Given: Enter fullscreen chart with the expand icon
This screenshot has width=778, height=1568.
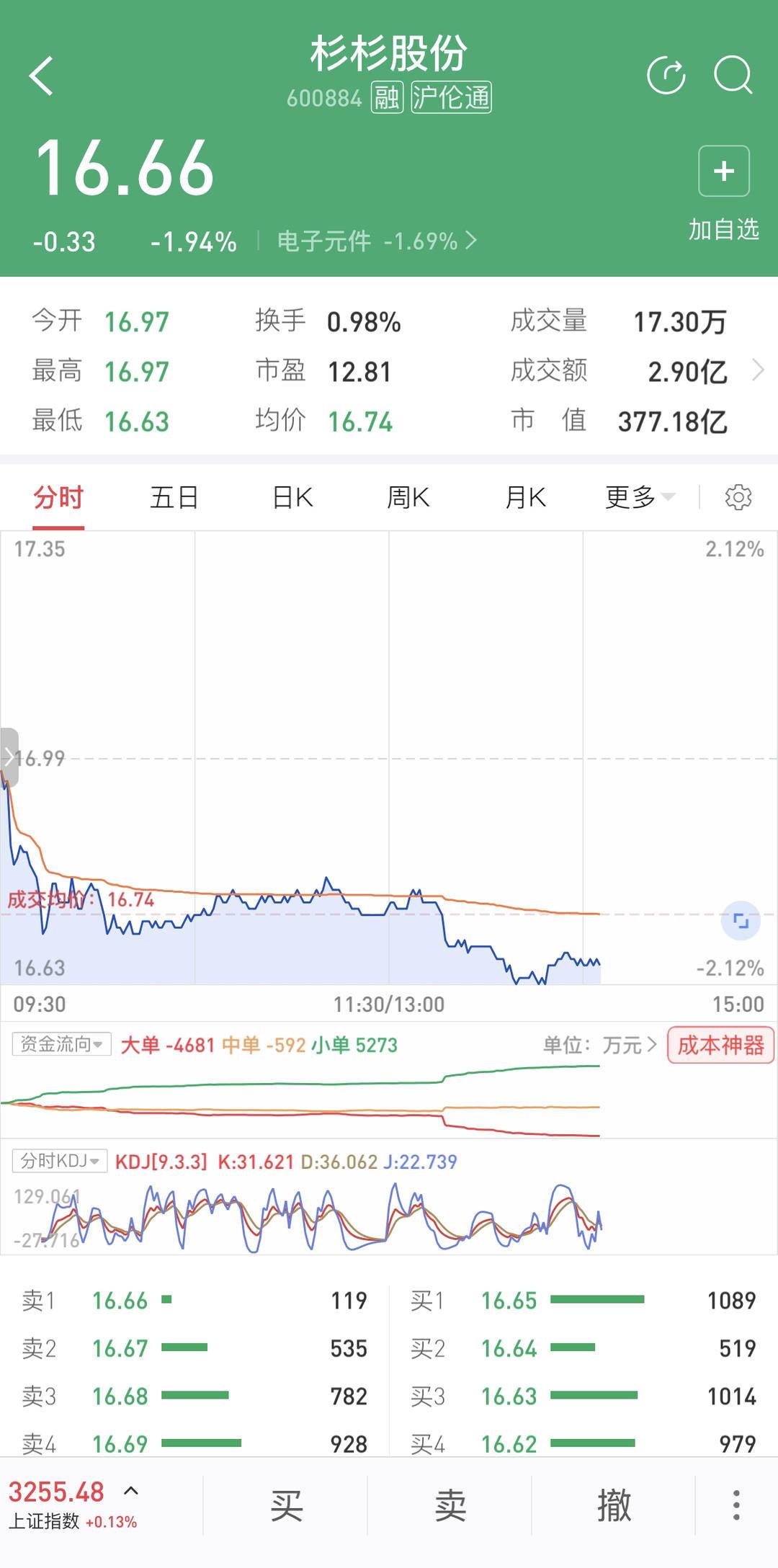Looking at the screenshot, I should pos(741,920).
